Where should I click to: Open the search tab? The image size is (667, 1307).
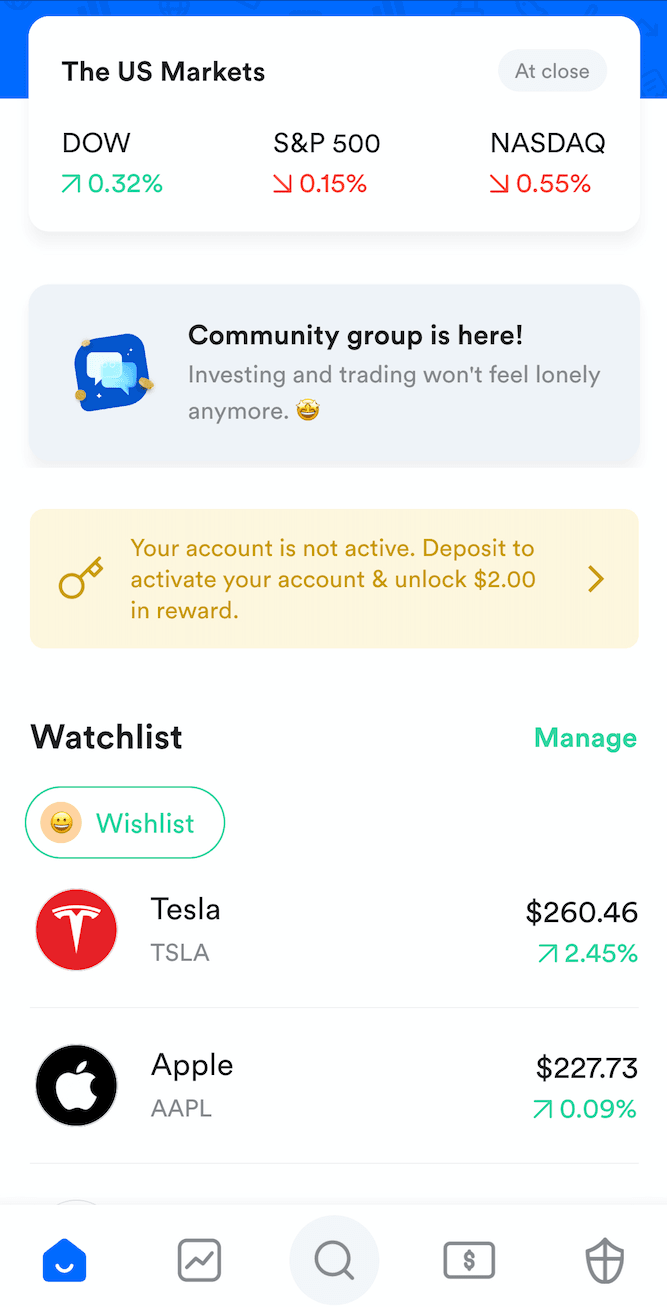[x=334, y=1260]
